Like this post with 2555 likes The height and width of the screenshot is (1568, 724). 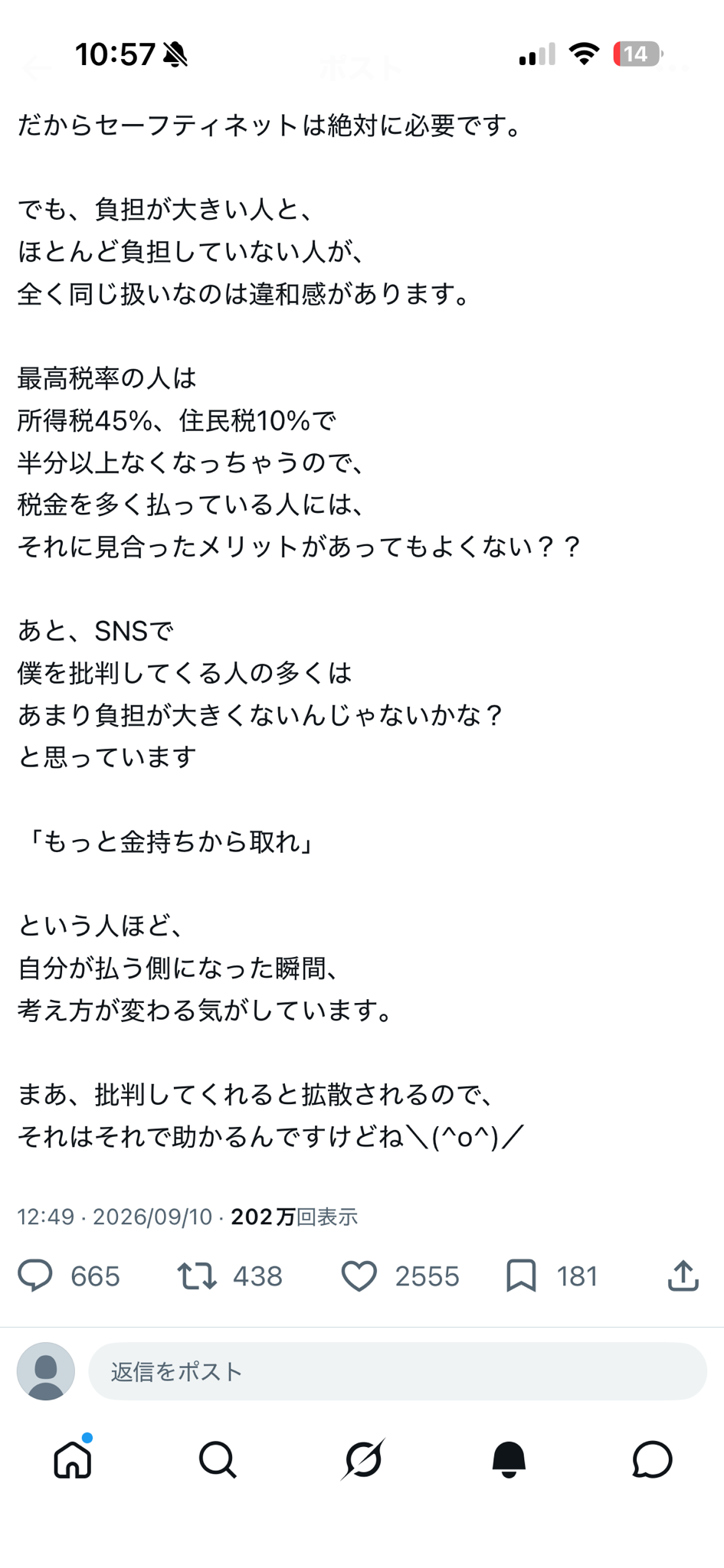[x=359, y=1276]
